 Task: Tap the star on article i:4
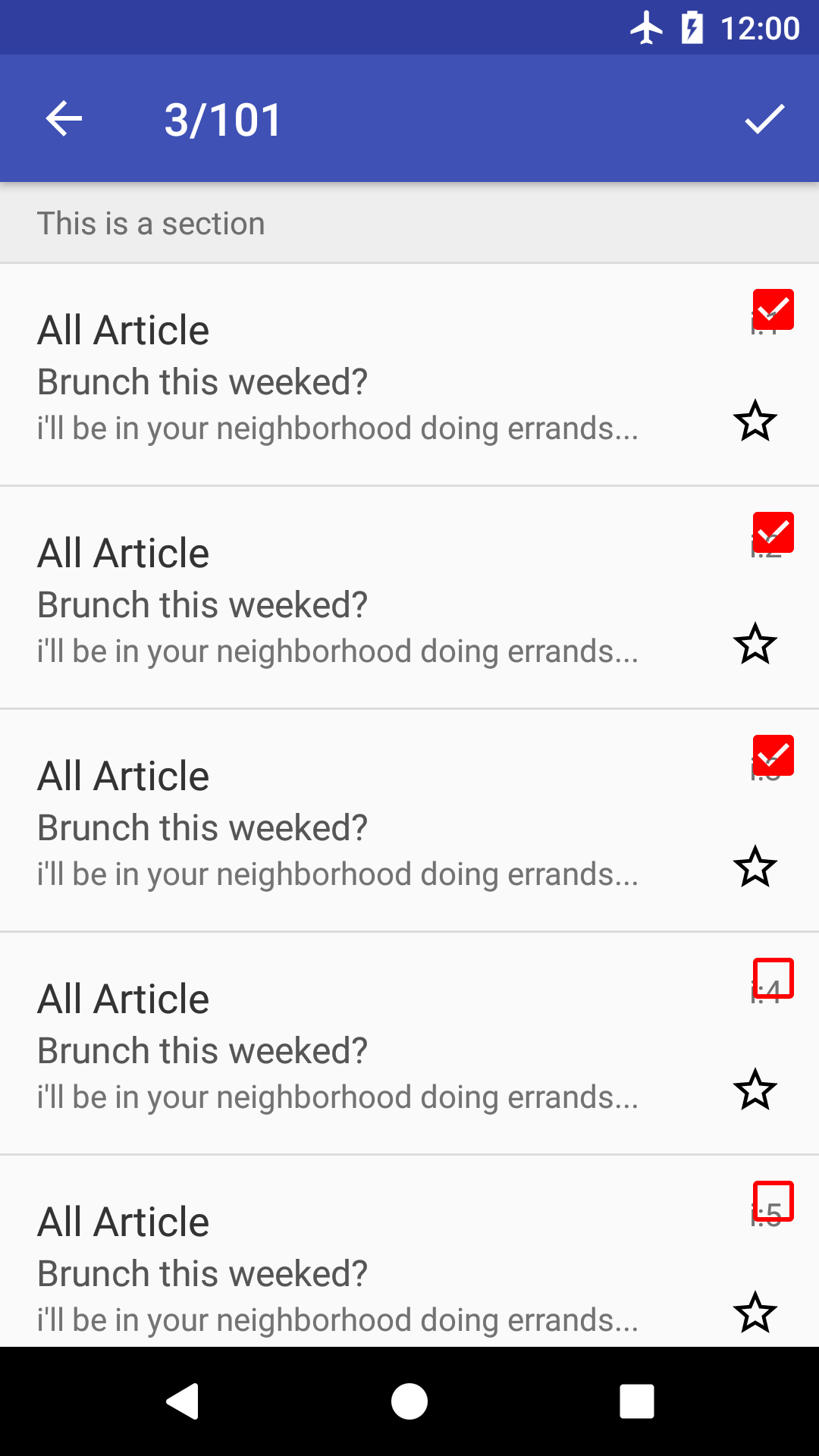[755, 1090]
